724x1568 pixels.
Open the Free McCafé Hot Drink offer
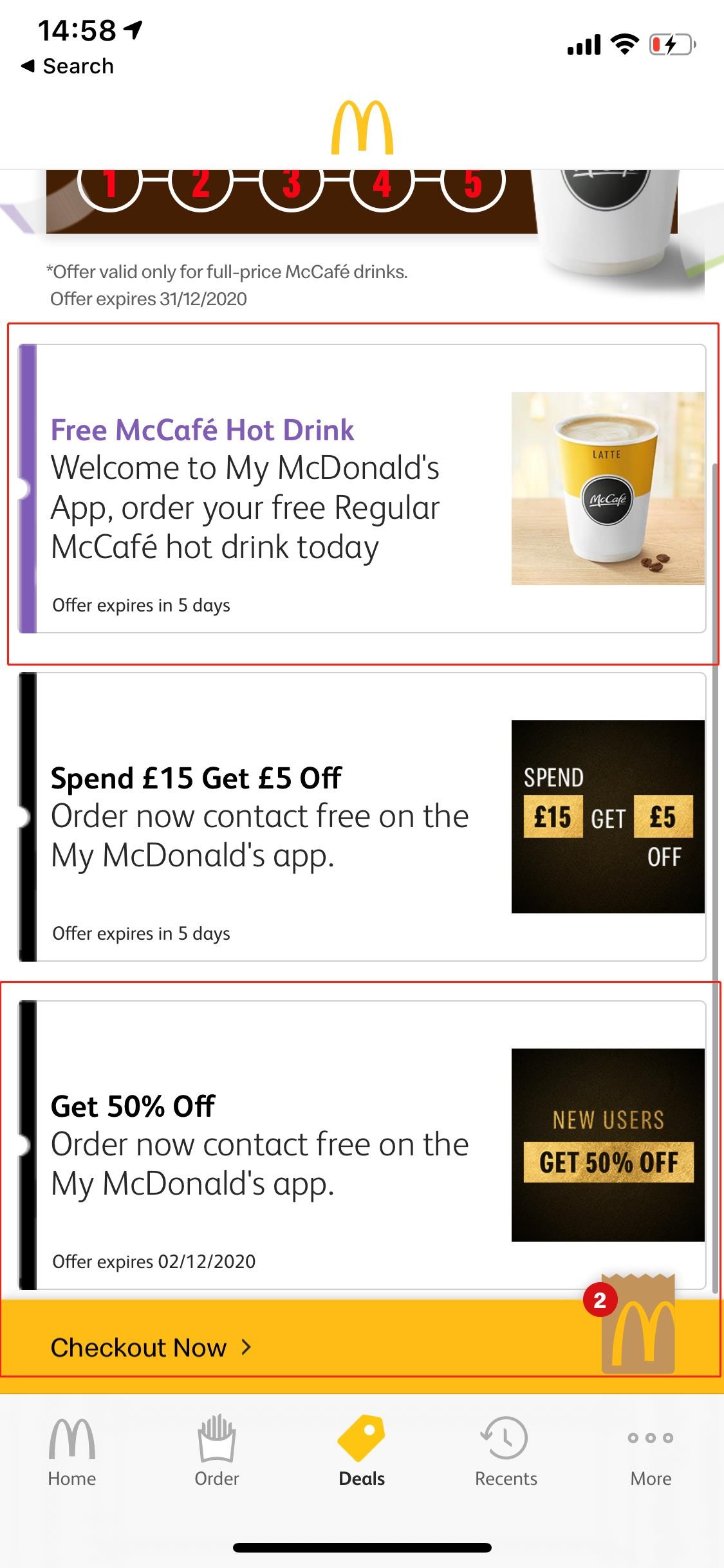click(362, 489)
